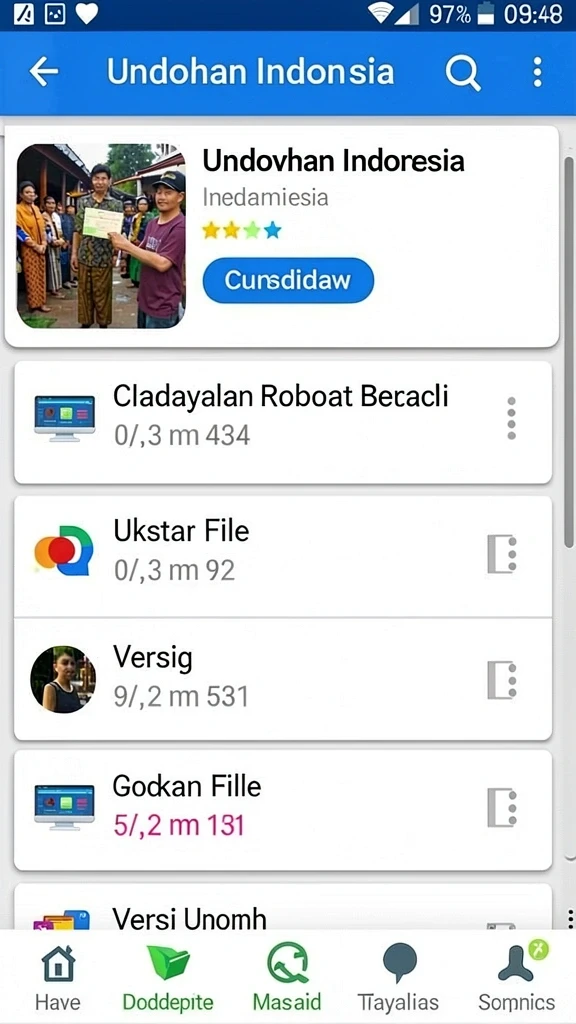Switch to the Somnics tab
Image resolution: width=576 pixels, height=1024 pixels.
[517, 977]
